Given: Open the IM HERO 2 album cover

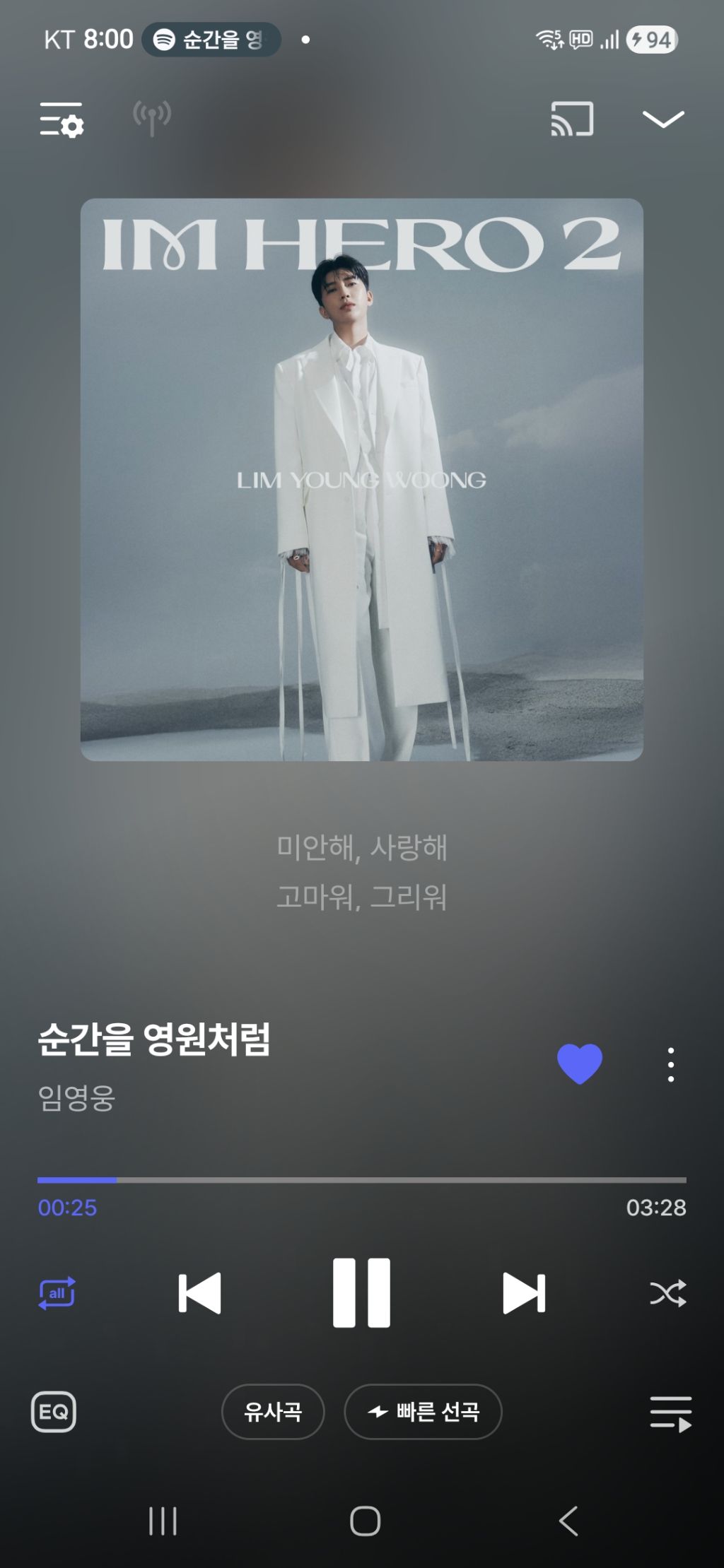Looking at the screenshot, I should (361, 479).
